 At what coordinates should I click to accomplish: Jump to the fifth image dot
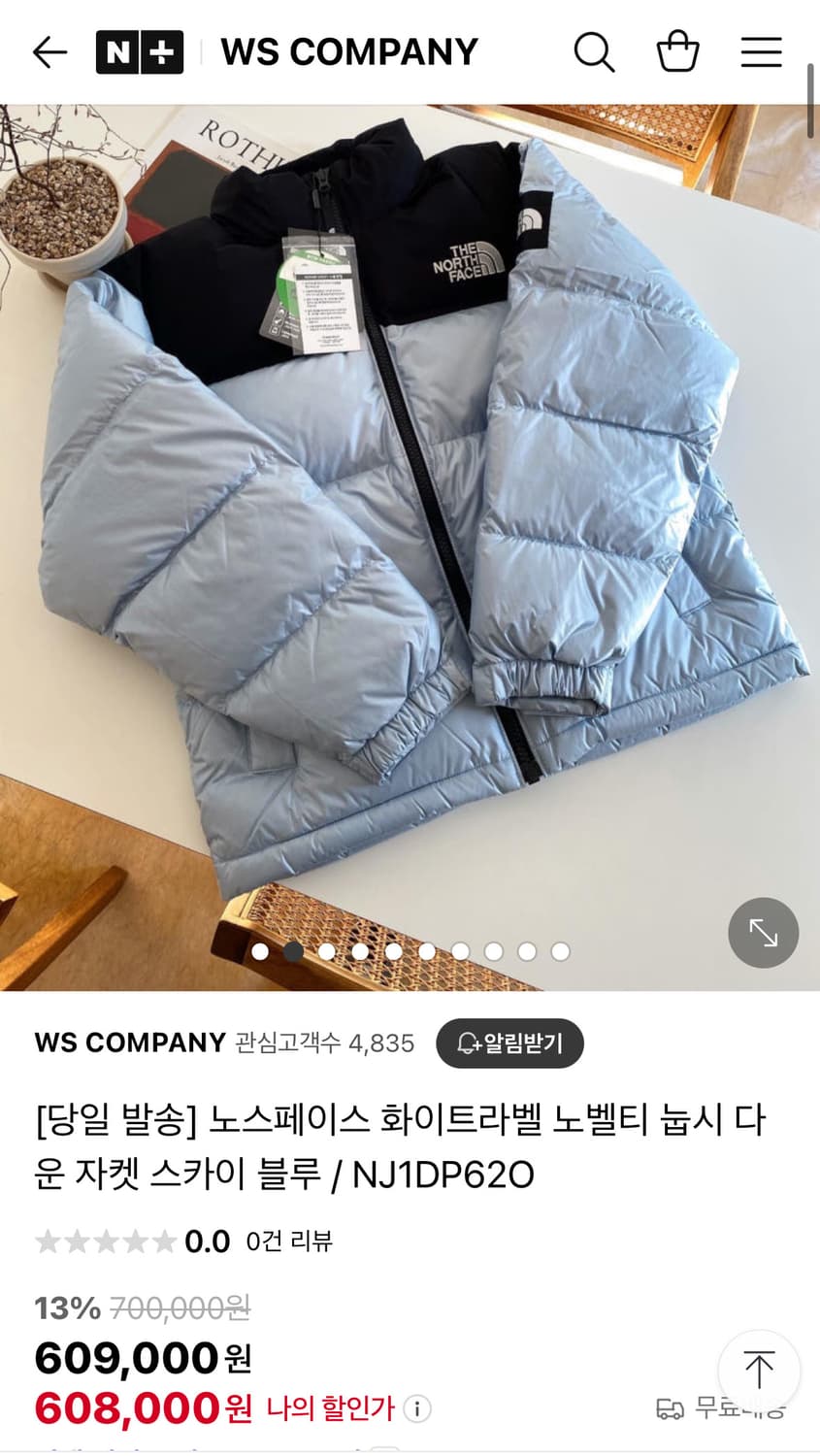coord(394,952)
